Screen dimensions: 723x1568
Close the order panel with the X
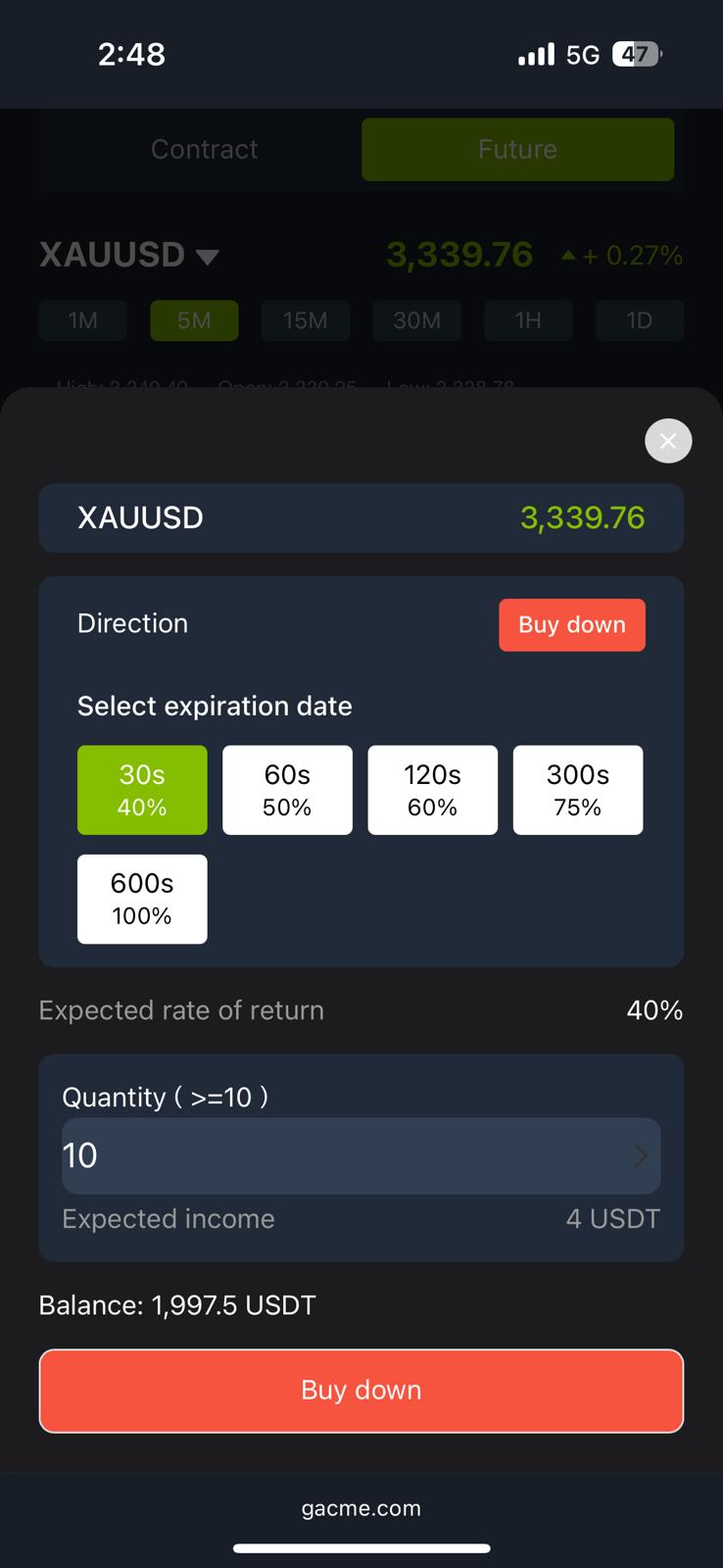668,441
